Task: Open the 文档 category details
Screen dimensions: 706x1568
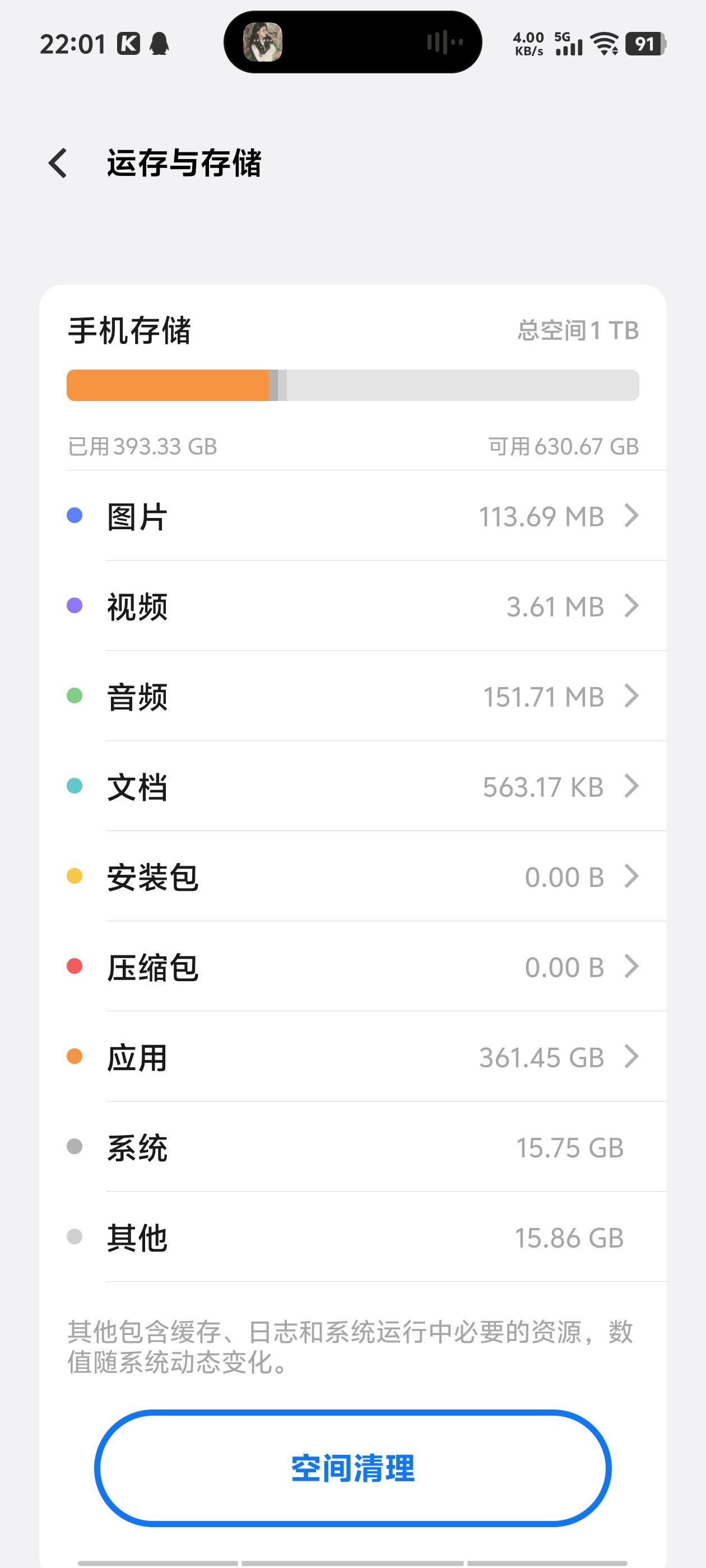Action: (x=354, y=786)
